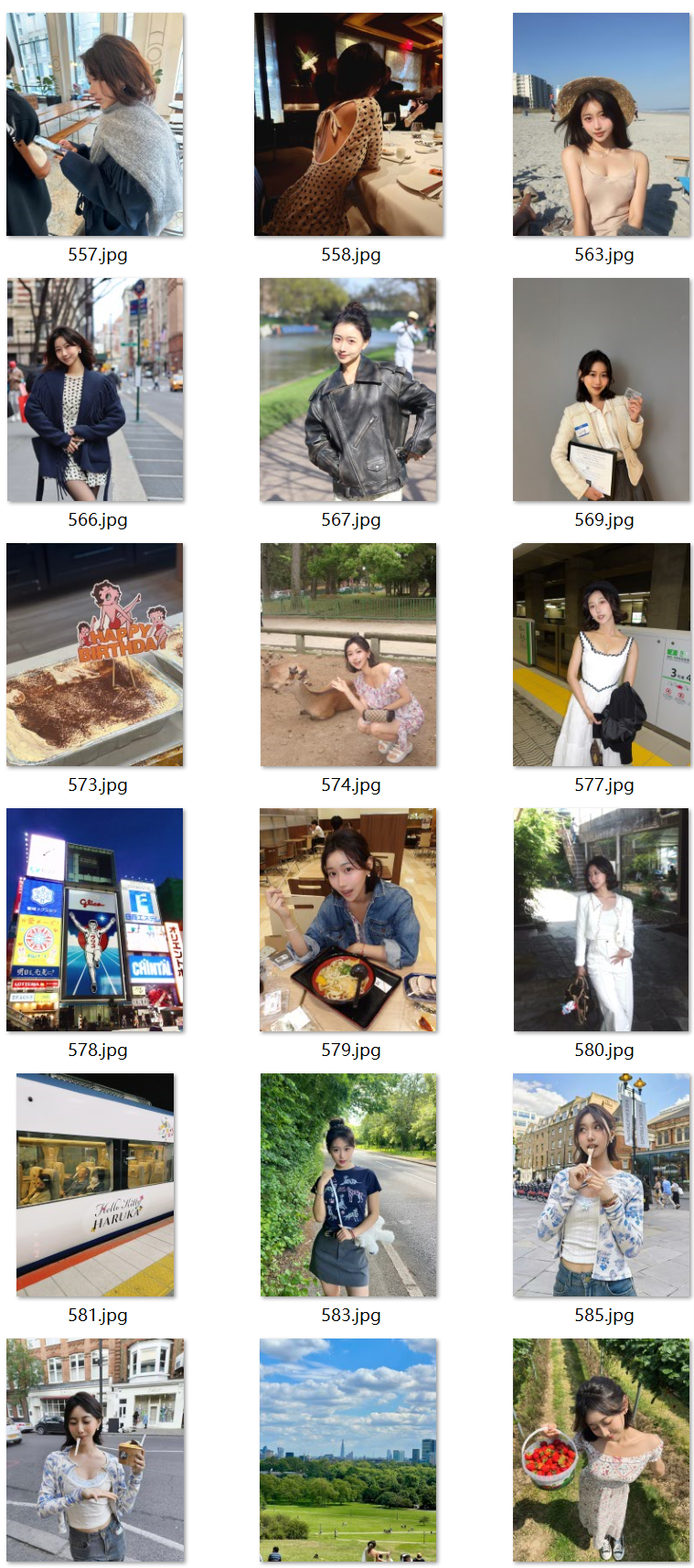Tap the file 583.jpg

(348, 1186)
